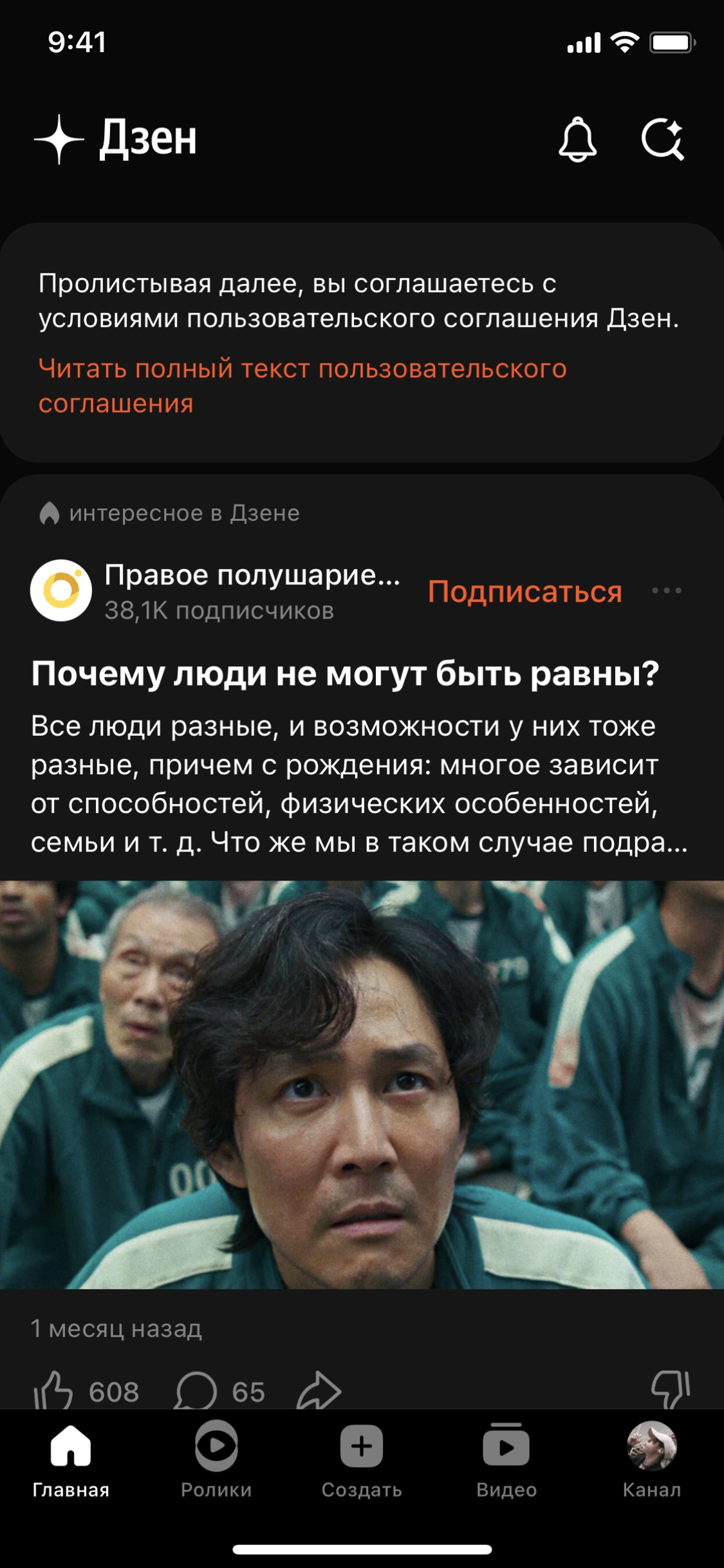Screen dimensions: 724x1568
Task: Tap the Создать tab
Action: point(362,1458)
